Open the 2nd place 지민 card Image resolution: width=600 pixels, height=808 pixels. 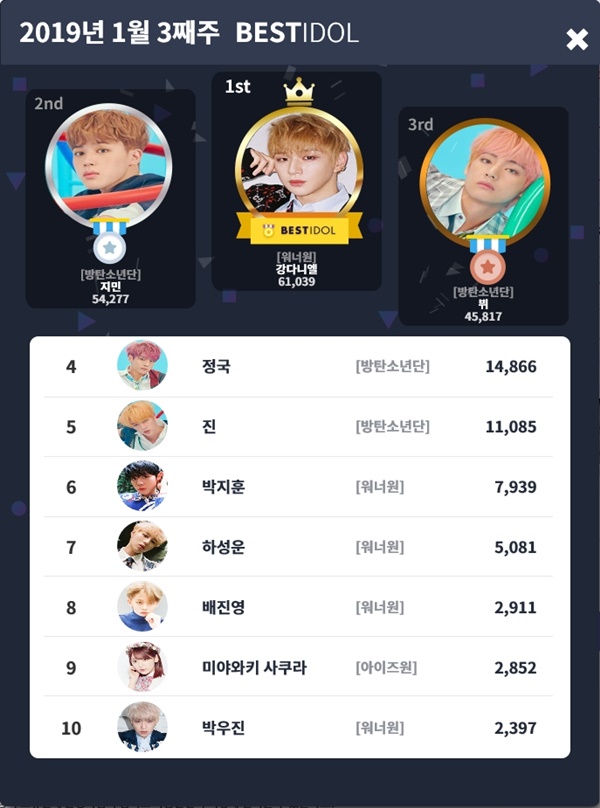[x=110, y=198]
